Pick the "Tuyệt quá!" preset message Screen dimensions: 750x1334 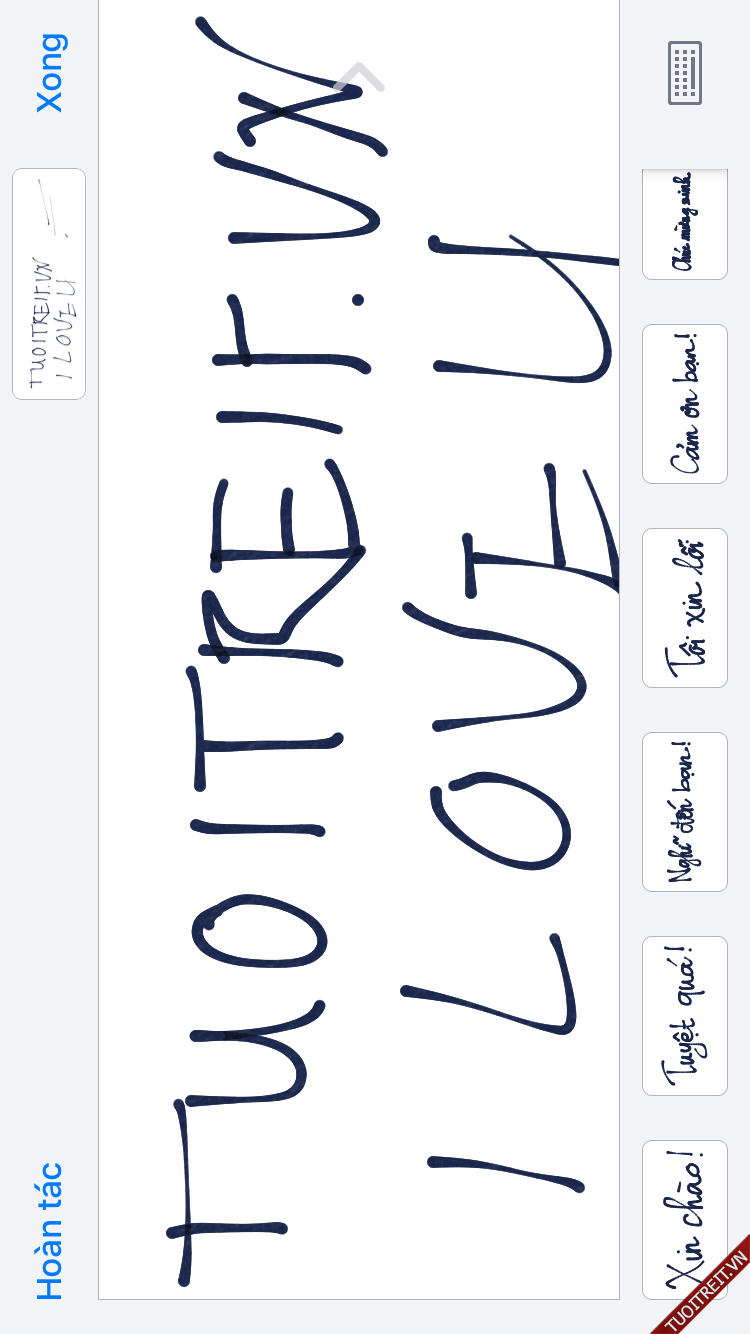click(x=684, y=1016)
